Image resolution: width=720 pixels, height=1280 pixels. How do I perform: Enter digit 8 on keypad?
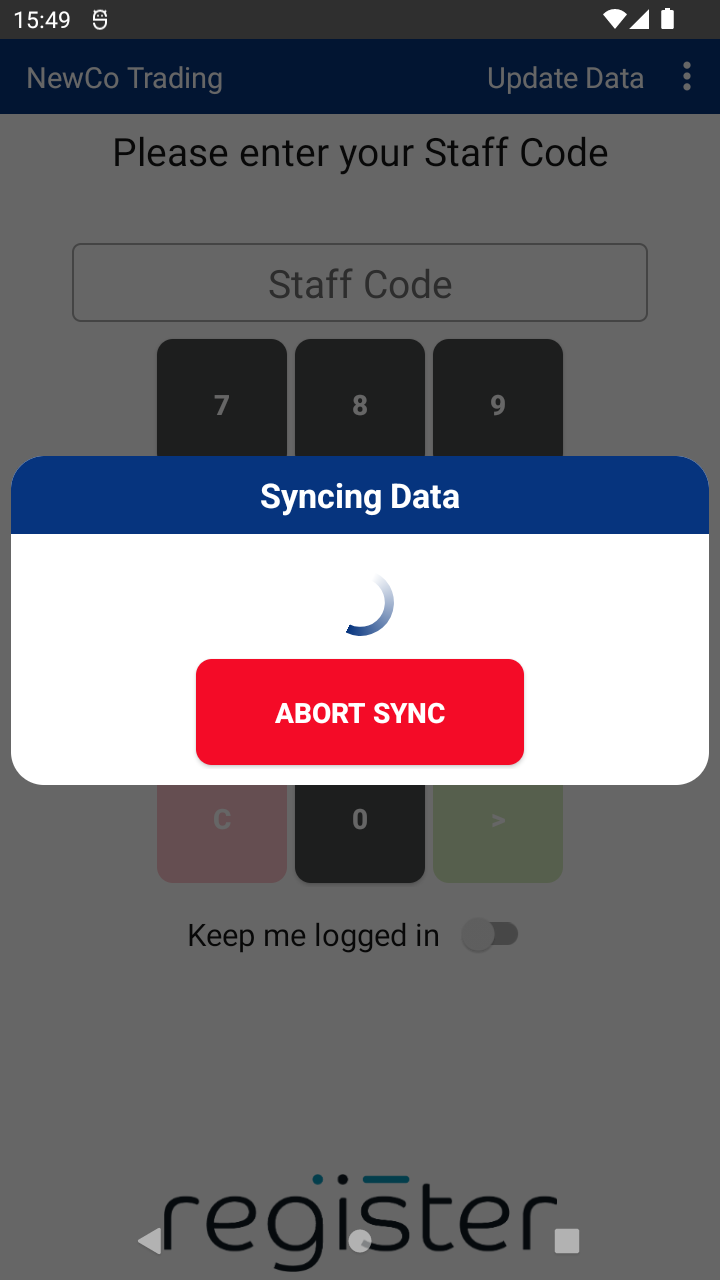(x=360, y=400)
